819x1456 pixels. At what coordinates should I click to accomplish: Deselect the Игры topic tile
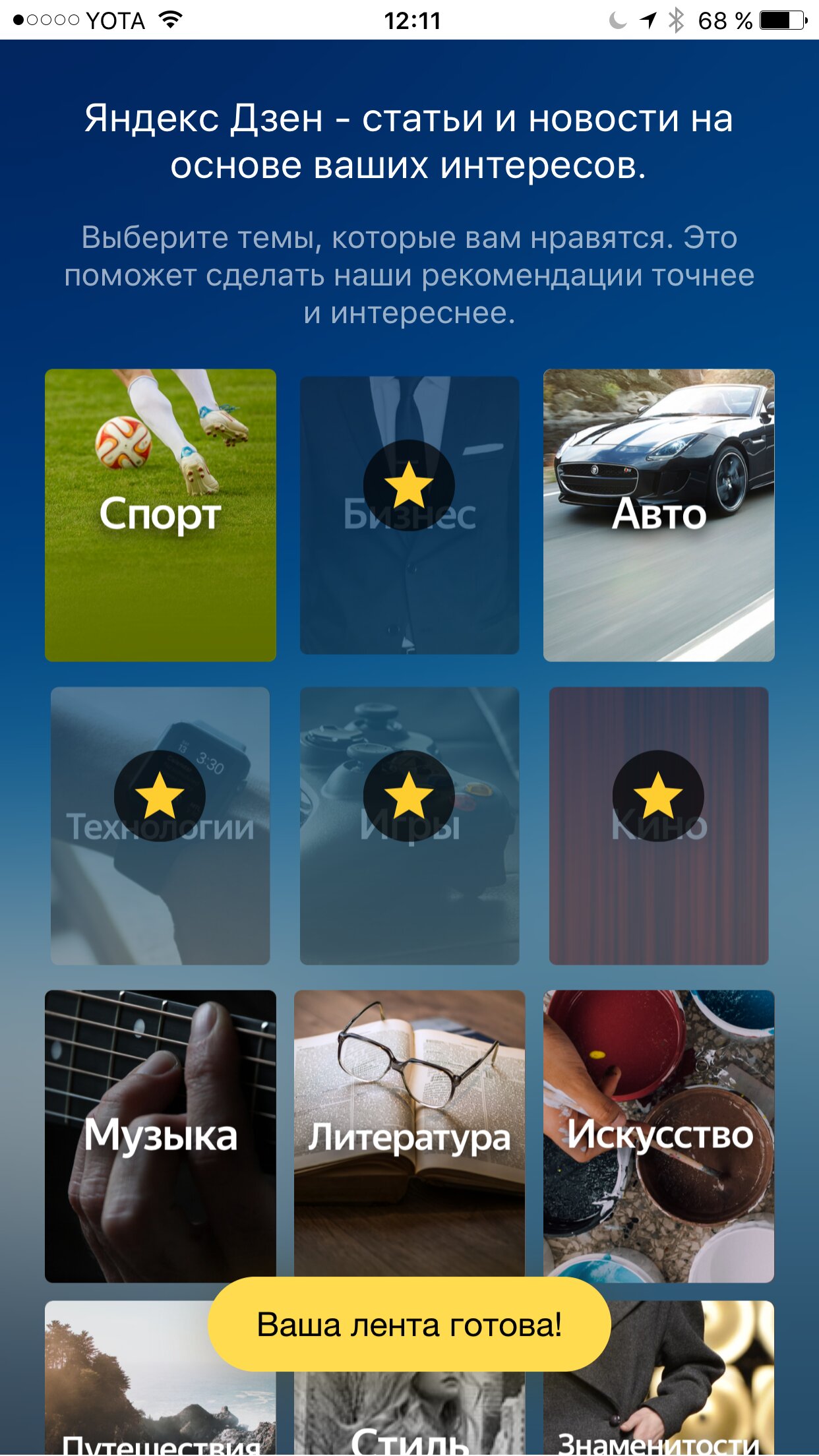click(409, 826)
